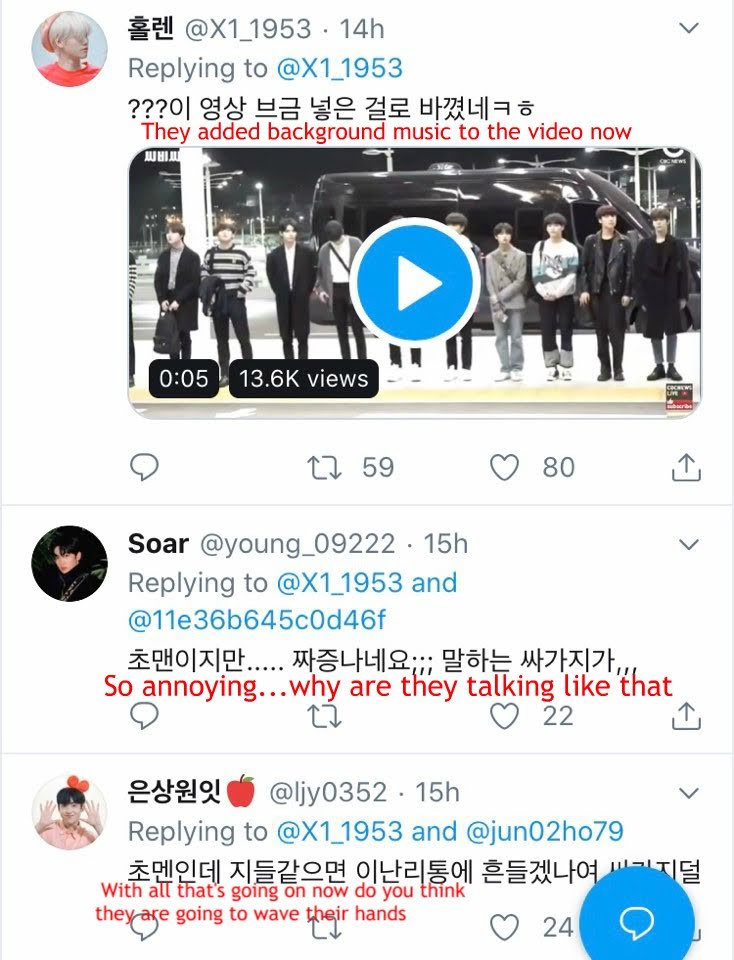Share 홀렌's tweet
Screen dimensions: 734x960
click(x=686, y=467)
